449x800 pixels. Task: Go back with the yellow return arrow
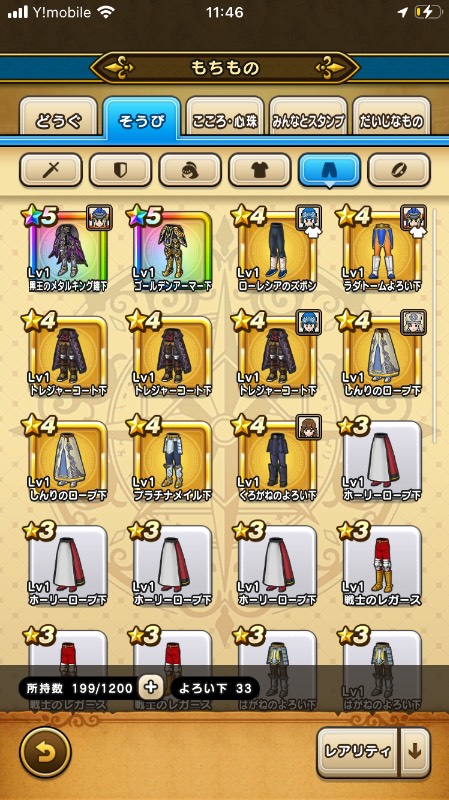coord(45,753)
